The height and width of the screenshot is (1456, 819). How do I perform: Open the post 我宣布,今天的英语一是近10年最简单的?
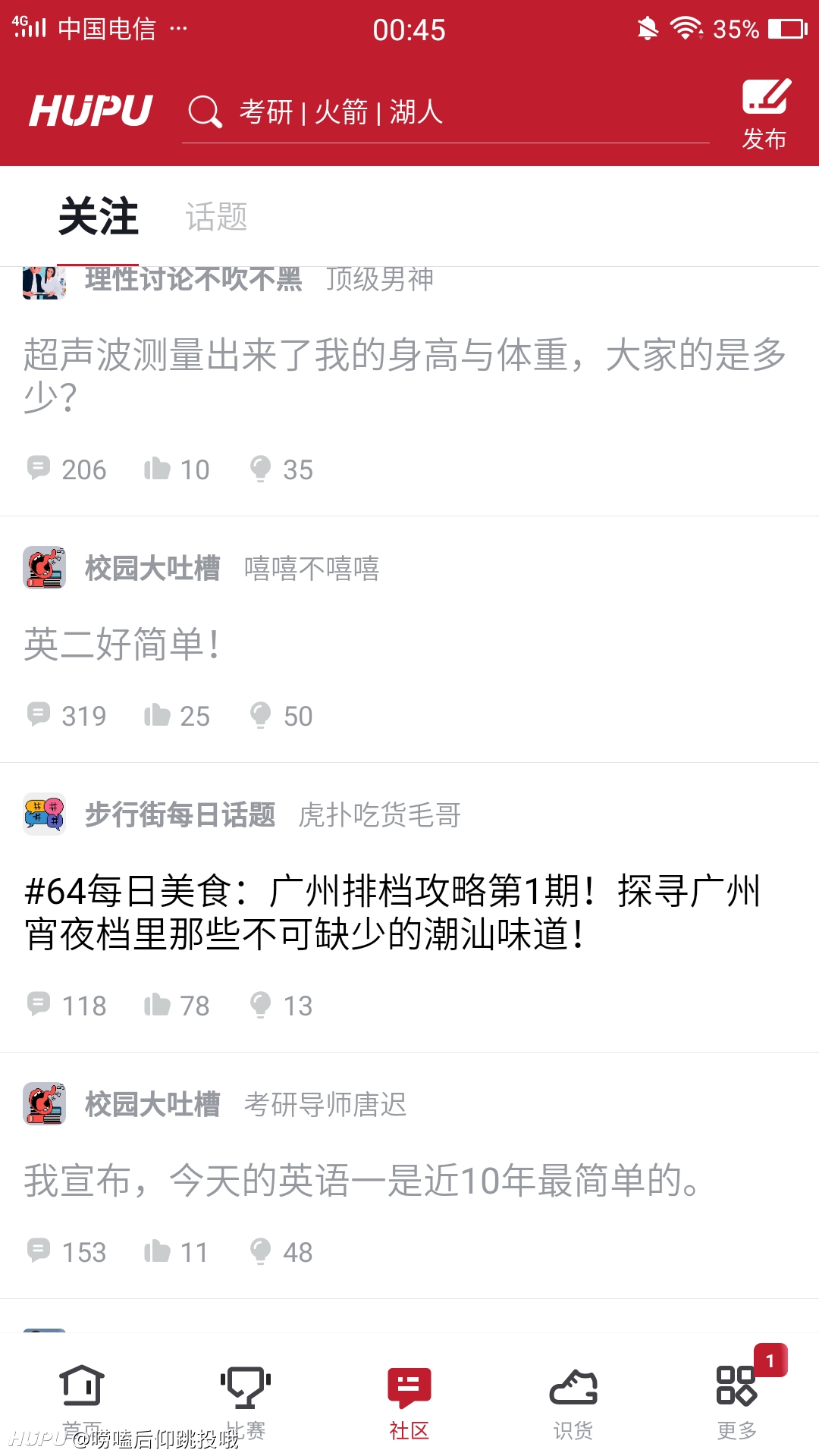pos(362,1181)
